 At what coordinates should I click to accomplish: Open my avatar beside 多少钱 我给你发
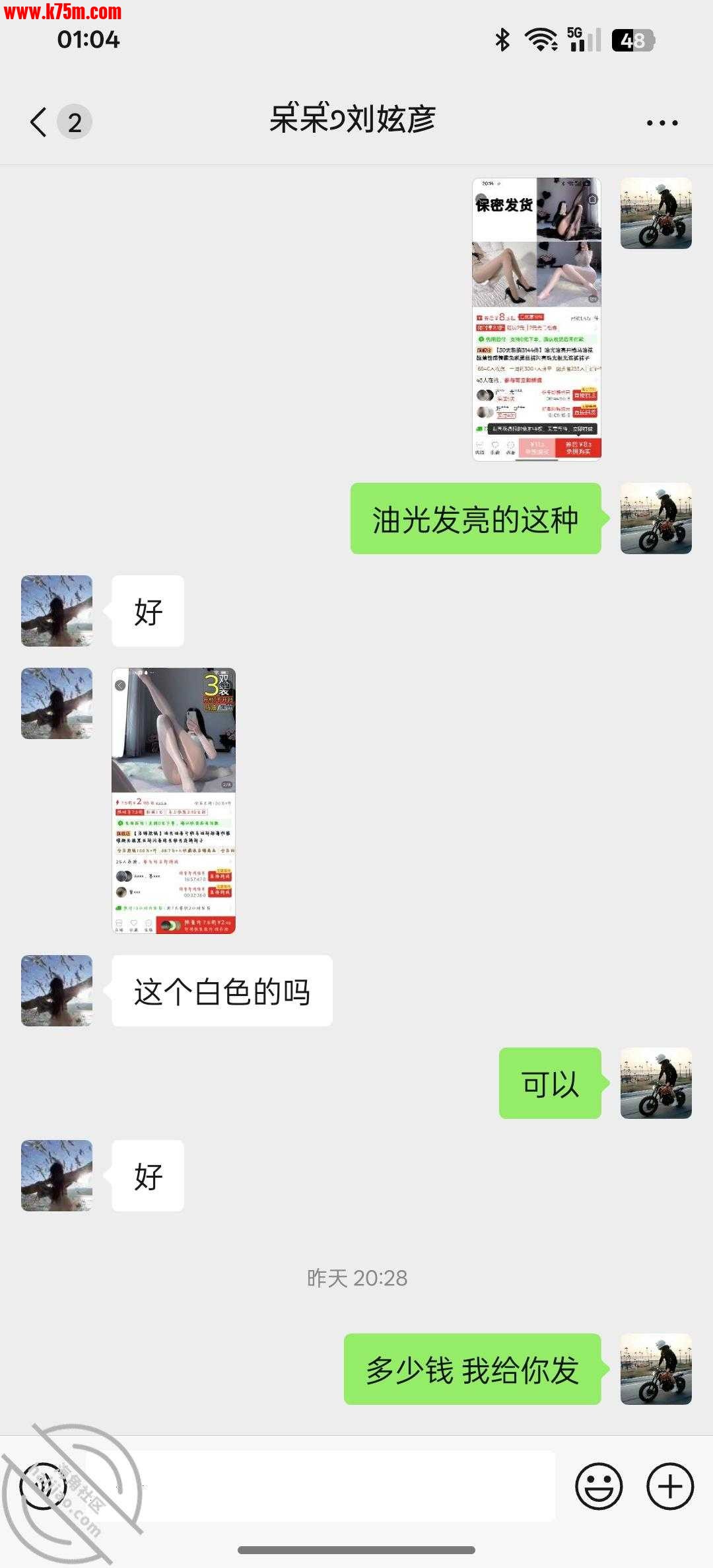(x=656, y=1369)
